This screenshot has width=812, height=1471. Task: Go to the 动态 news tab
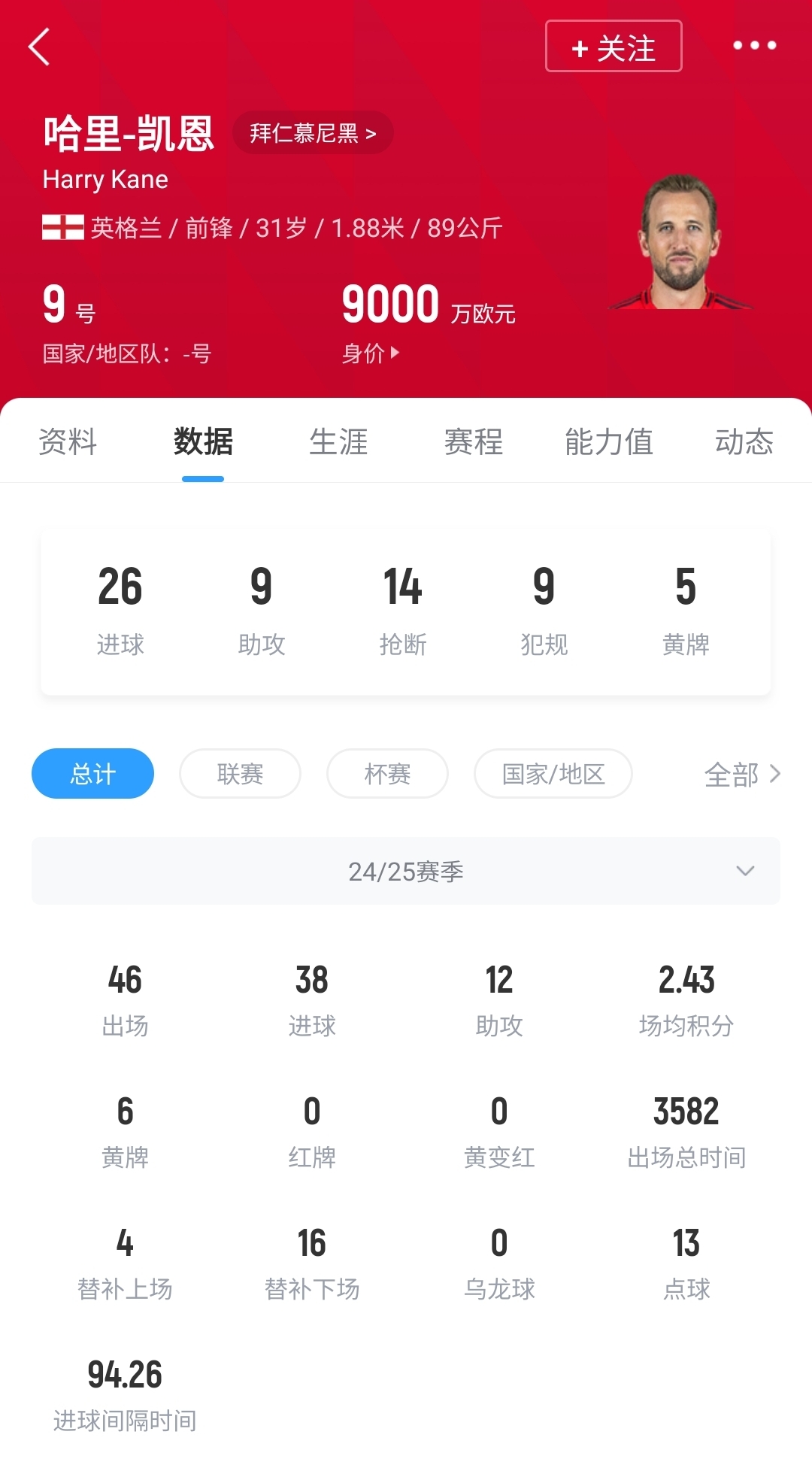(744, 441)
